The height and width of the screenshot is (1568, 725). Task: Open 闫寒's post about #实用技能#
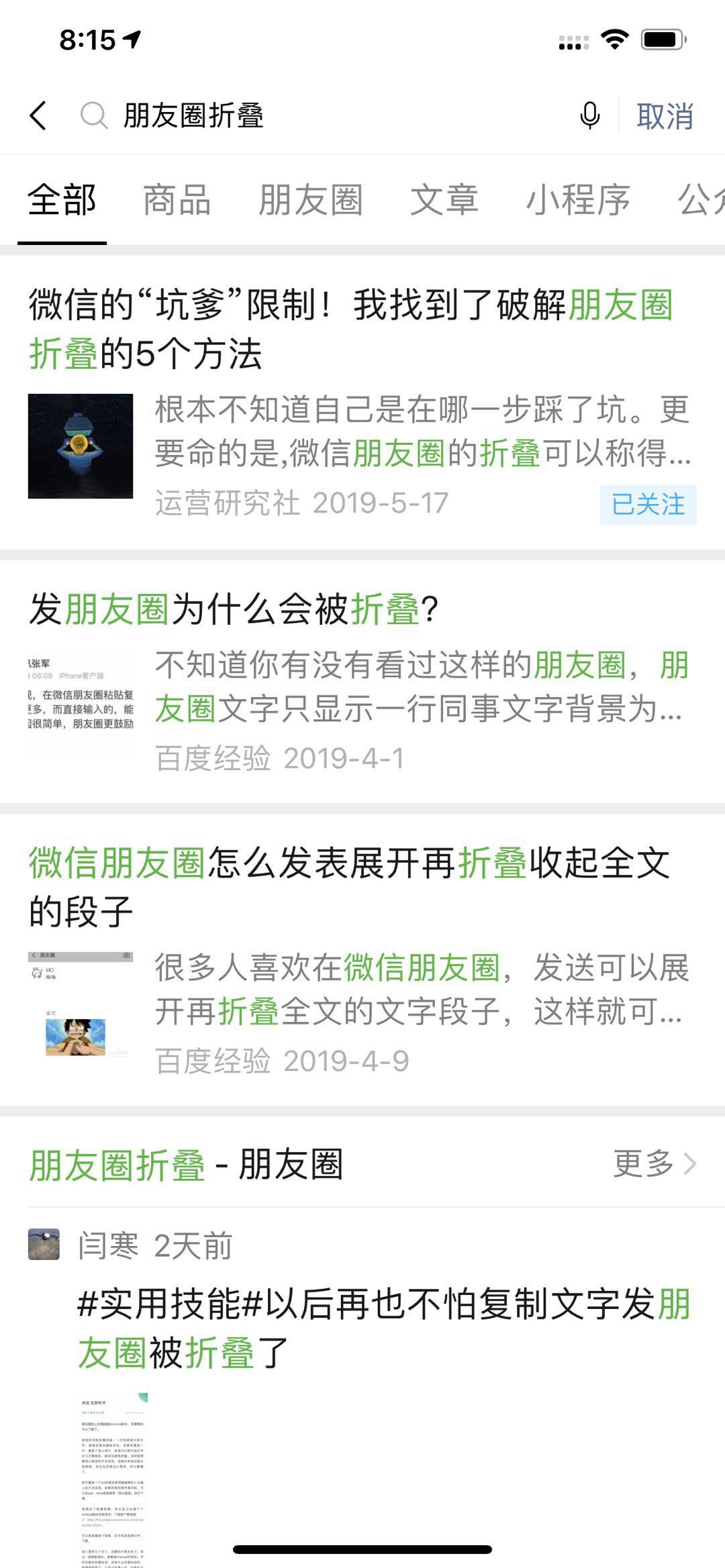(x=383, y=1328)
